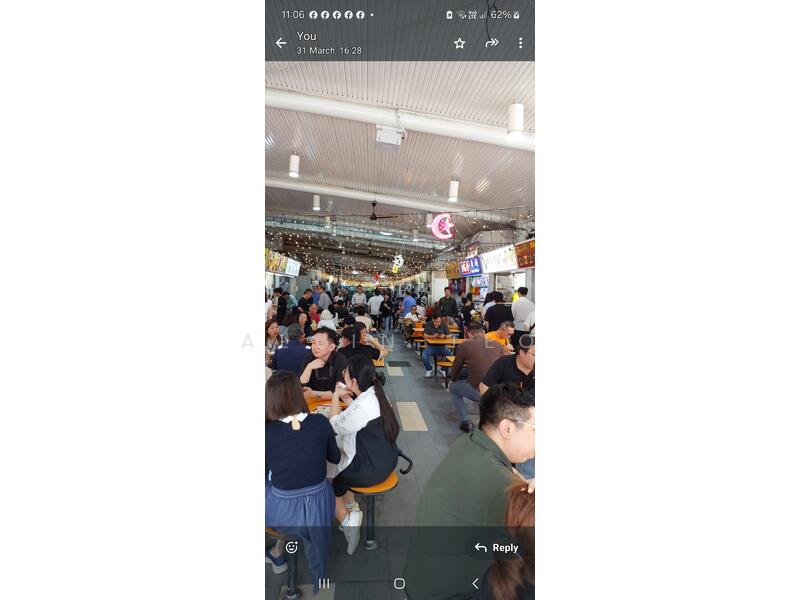
Task: Open recent apps in navigation bar
Action: (x=324, y=583)
